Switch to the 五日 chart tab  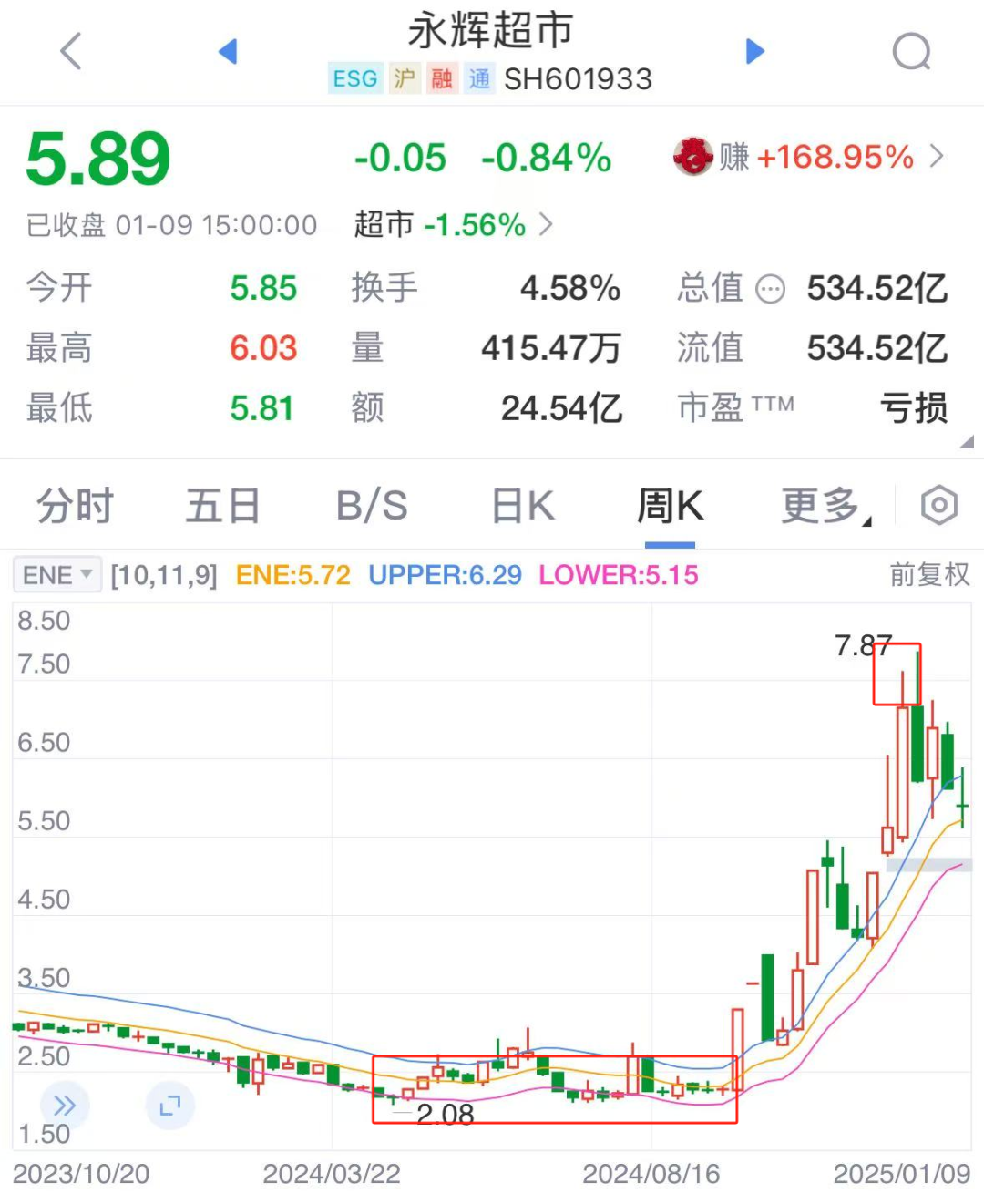(223, 506)
